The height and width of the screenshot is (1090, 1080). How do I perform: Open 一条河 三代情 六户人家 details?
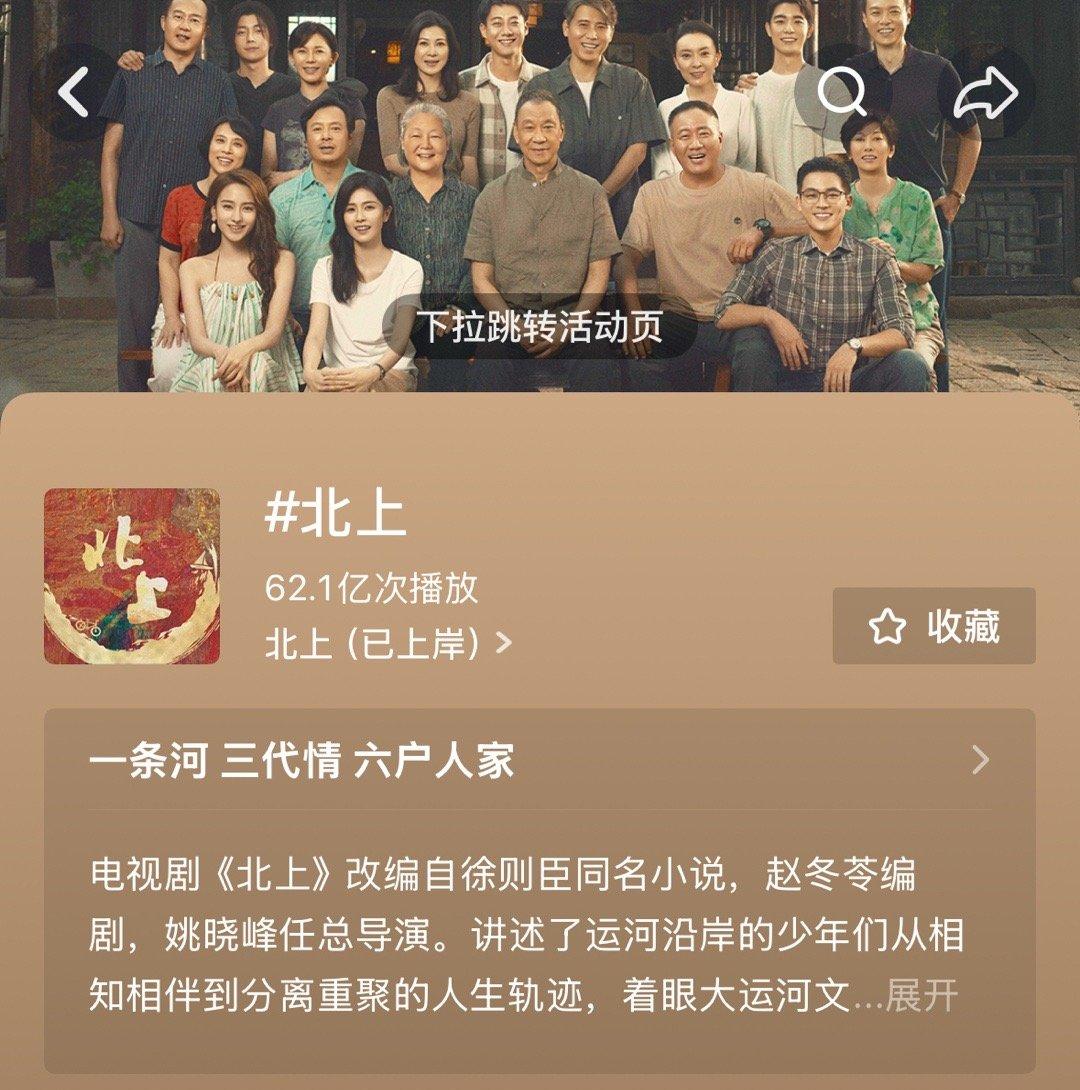[539, 761]
